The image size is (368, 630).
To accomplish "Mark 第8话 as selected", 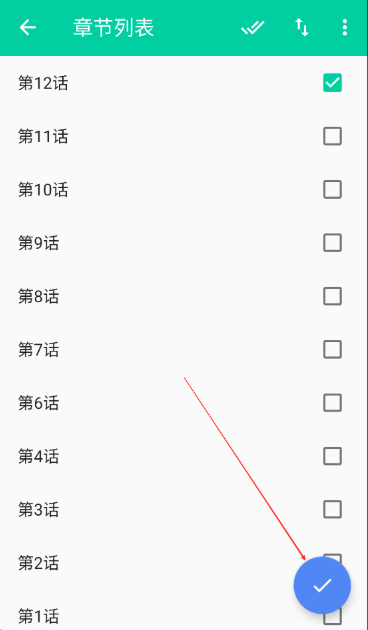I will pos(332,296).
